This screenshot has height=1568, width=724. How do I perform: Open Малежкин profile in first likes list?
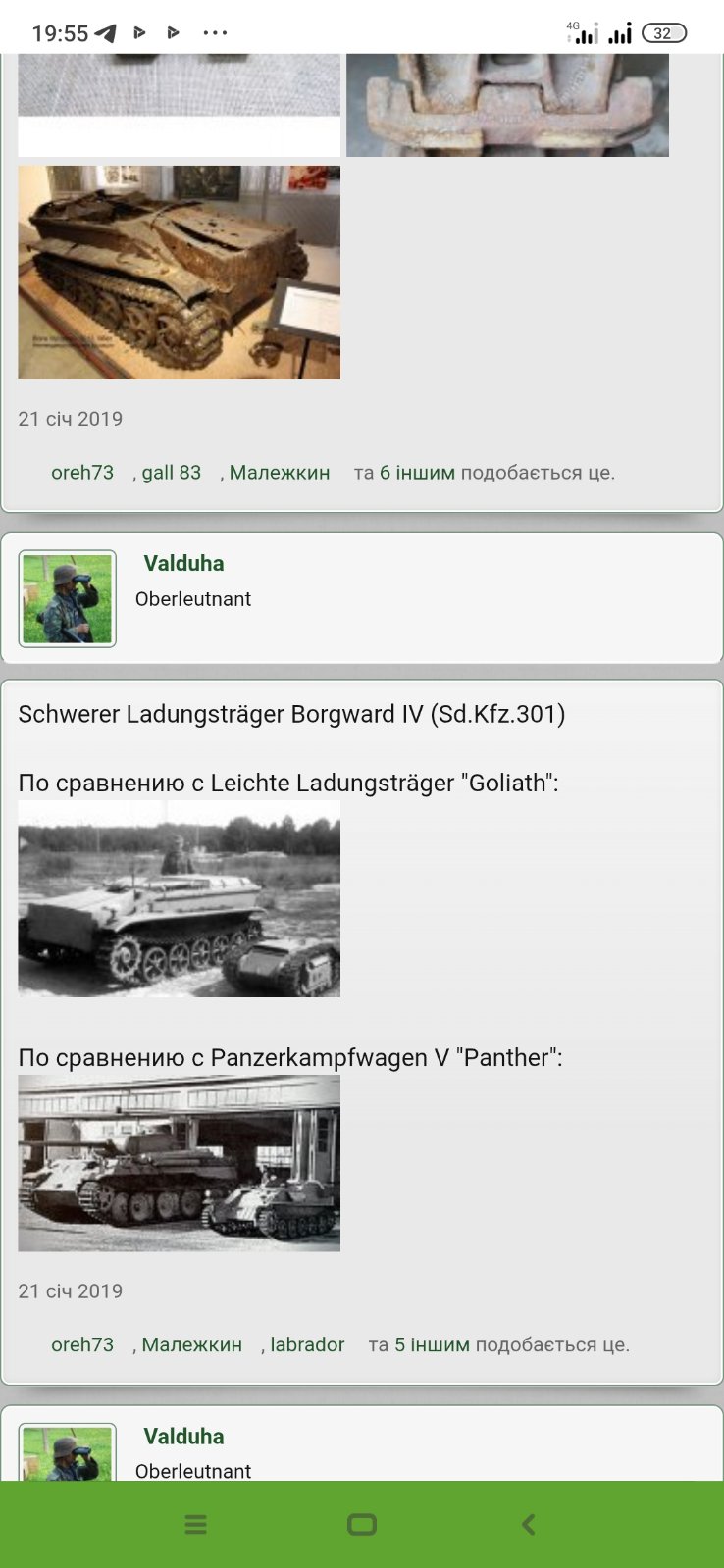click(x=279, y=473)
